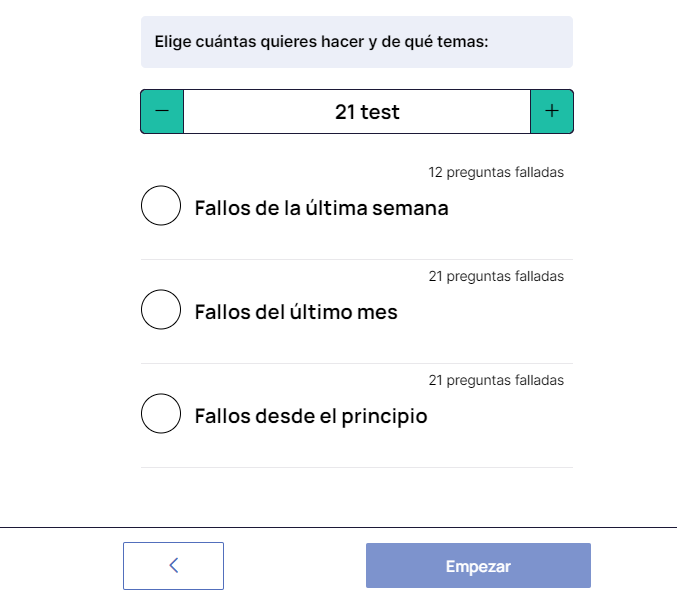Pick Fallos desde el principio
Screen dimensions: 677x594
tap(160, 413)
